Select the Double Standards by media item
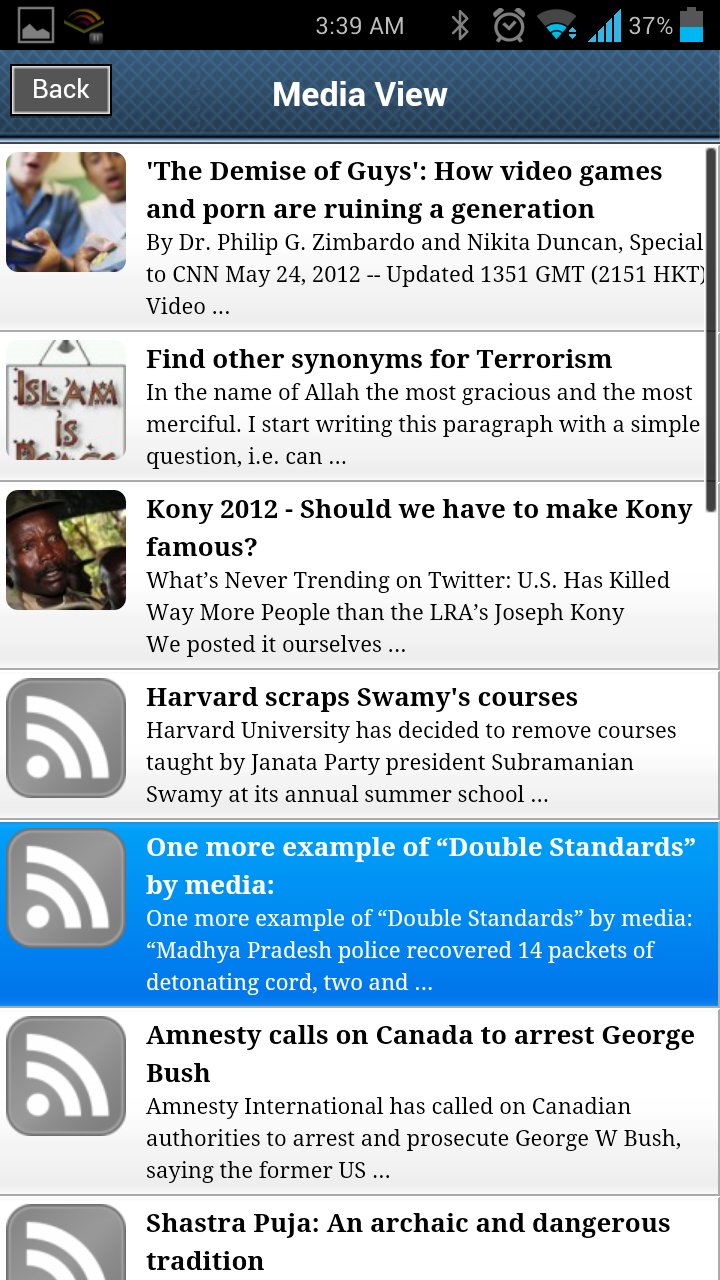This screenshot has height=1280, width=720. pos(360,914)
